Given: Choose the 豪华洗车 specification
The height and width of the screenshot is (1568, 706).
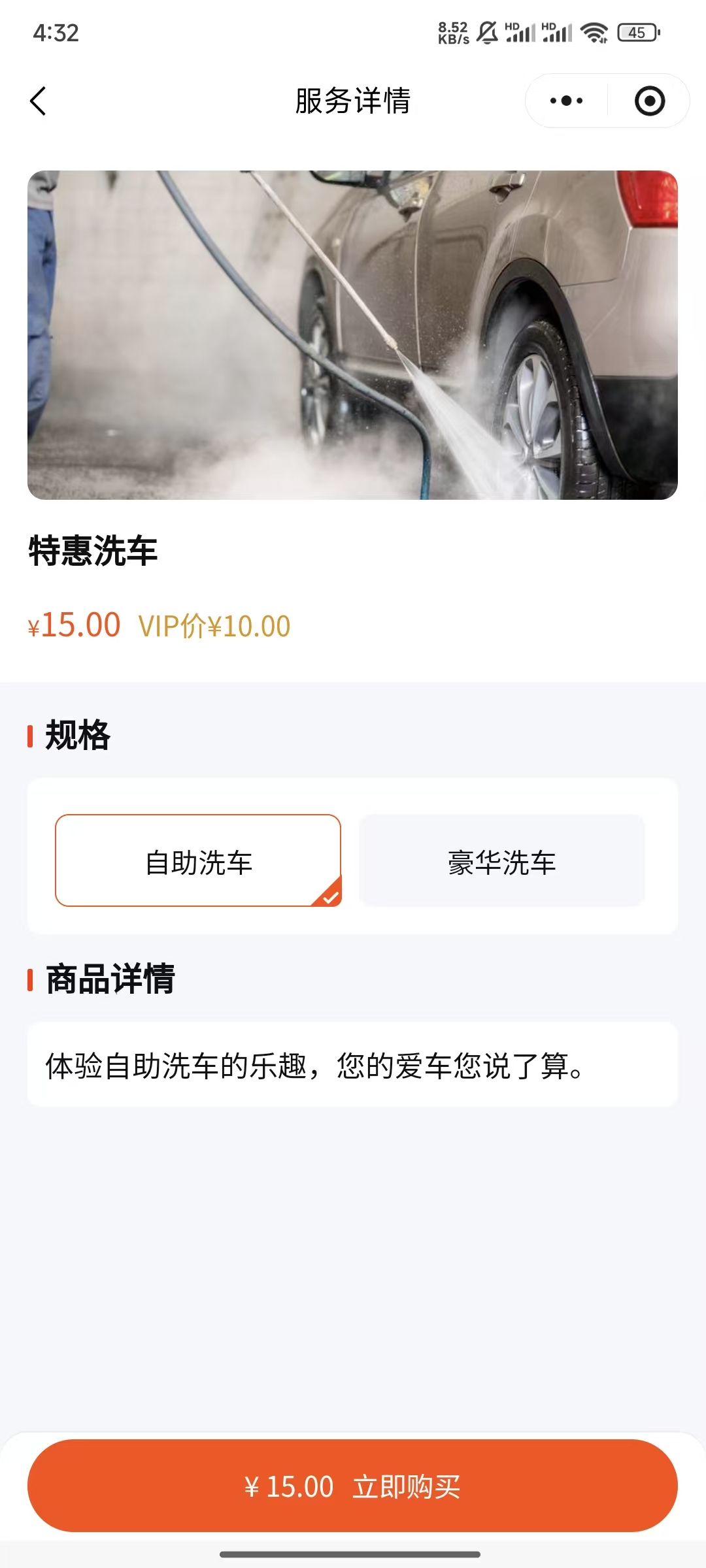Looking at the screenshot, I should tap(501, 860).
